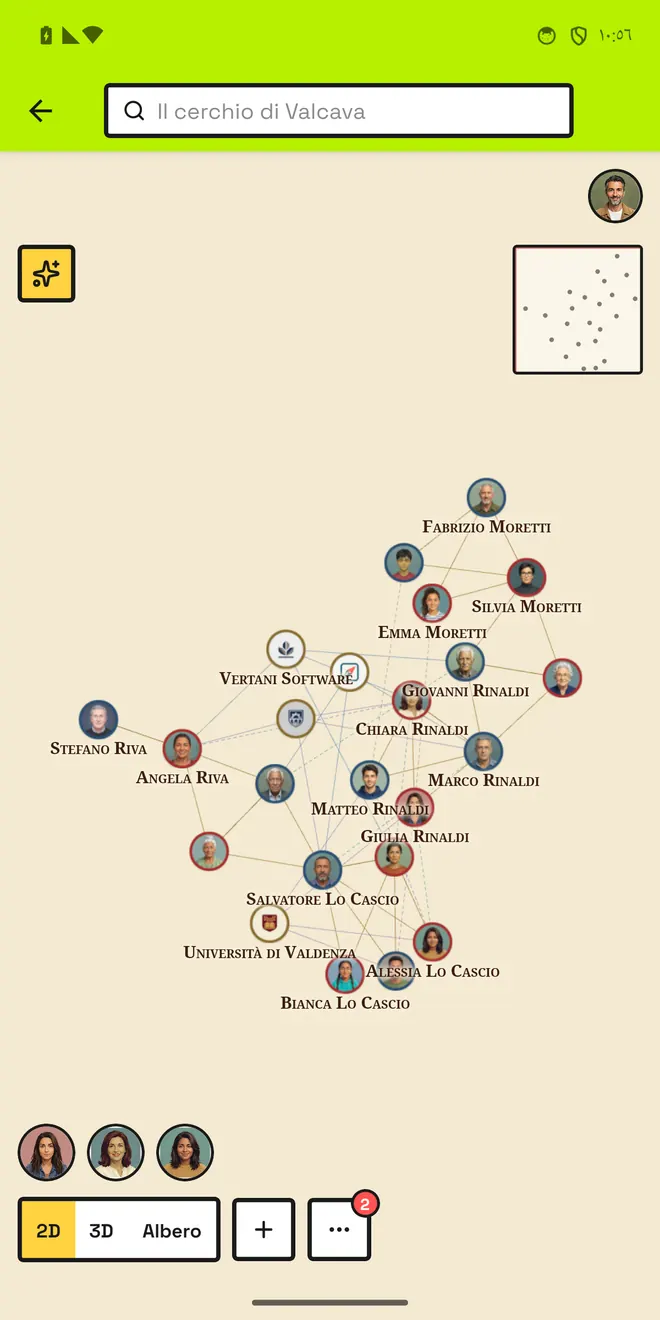
Task: Add a new item with the plus button
Action: [x=264, y=1230]
